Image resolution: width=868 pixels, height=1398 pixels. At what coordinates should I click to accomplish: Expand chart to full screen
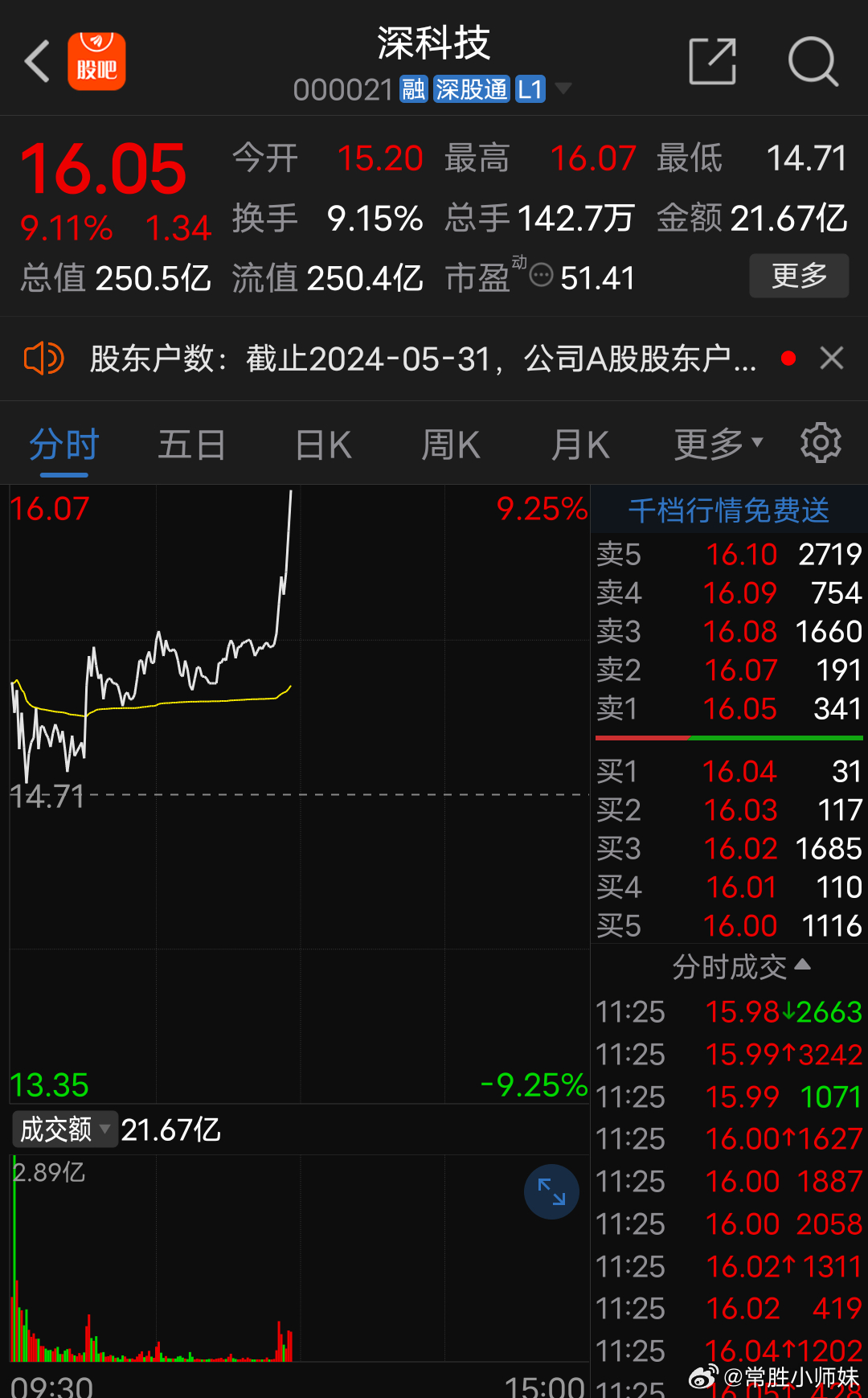(x=551, y=1191)
